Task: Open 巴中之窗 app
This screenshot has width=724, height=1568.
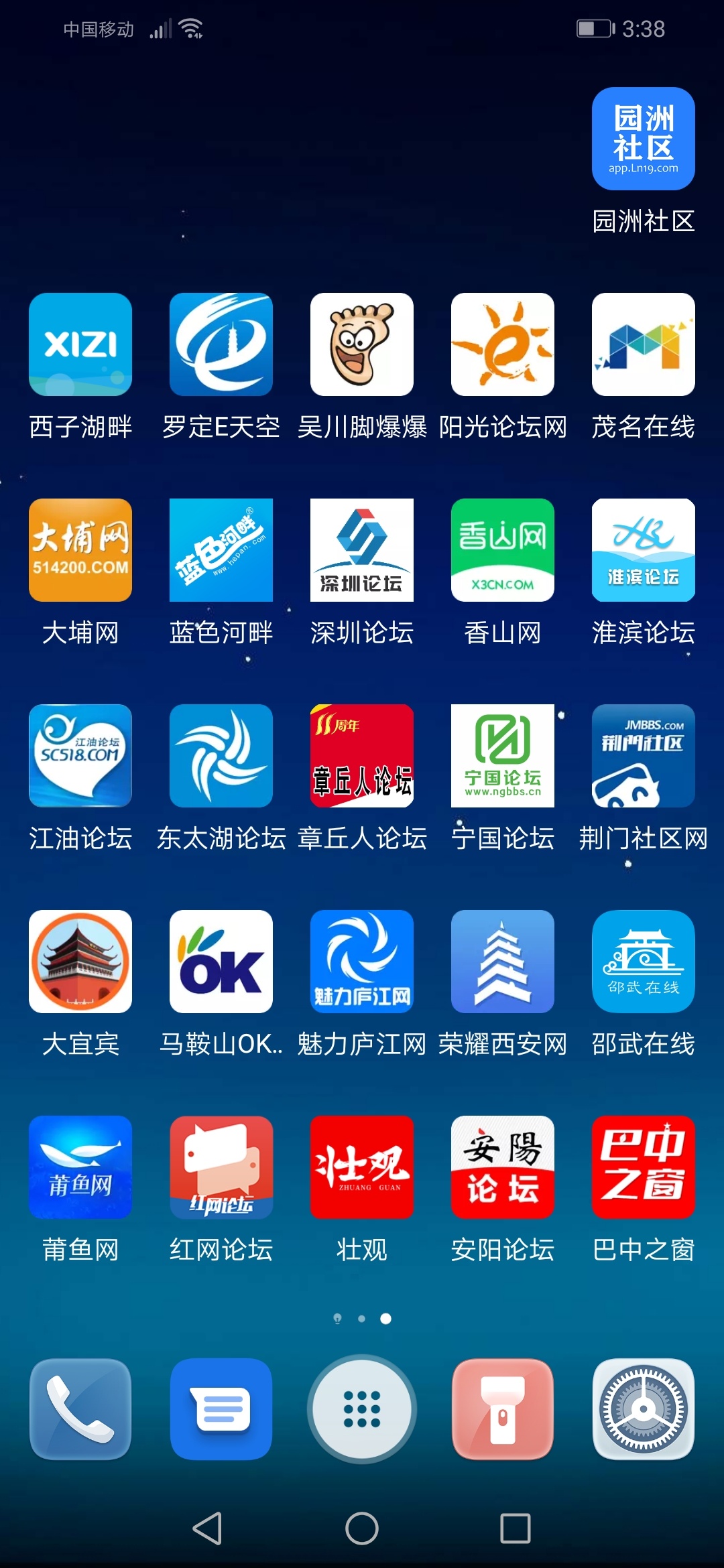Action: click(x=643, y=1167)
